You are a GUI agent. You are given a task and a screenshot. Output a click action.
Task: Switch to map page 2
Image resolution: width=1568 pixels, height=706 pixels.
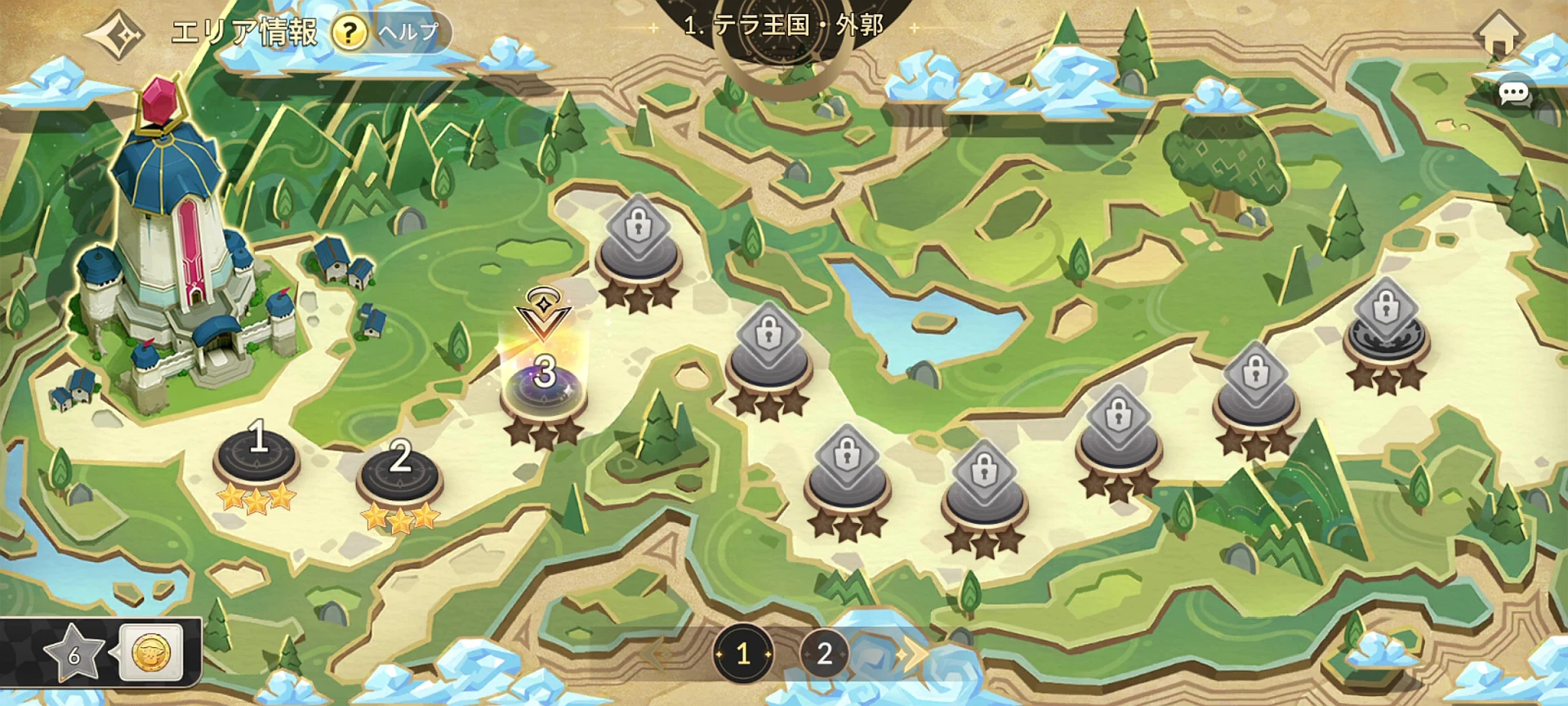tap(825, 654)
